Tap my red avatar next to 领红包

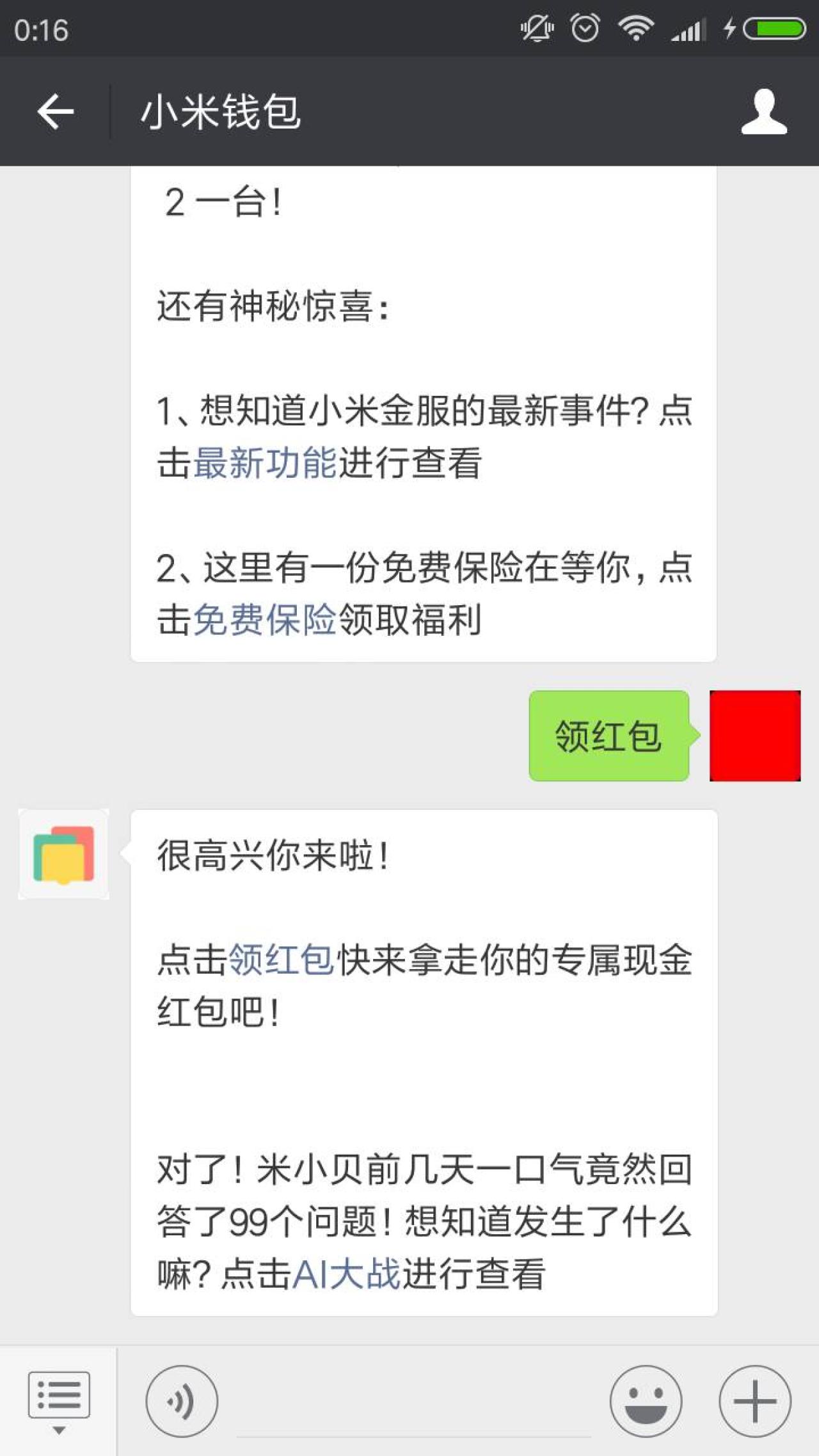click(x=755, y=736)
